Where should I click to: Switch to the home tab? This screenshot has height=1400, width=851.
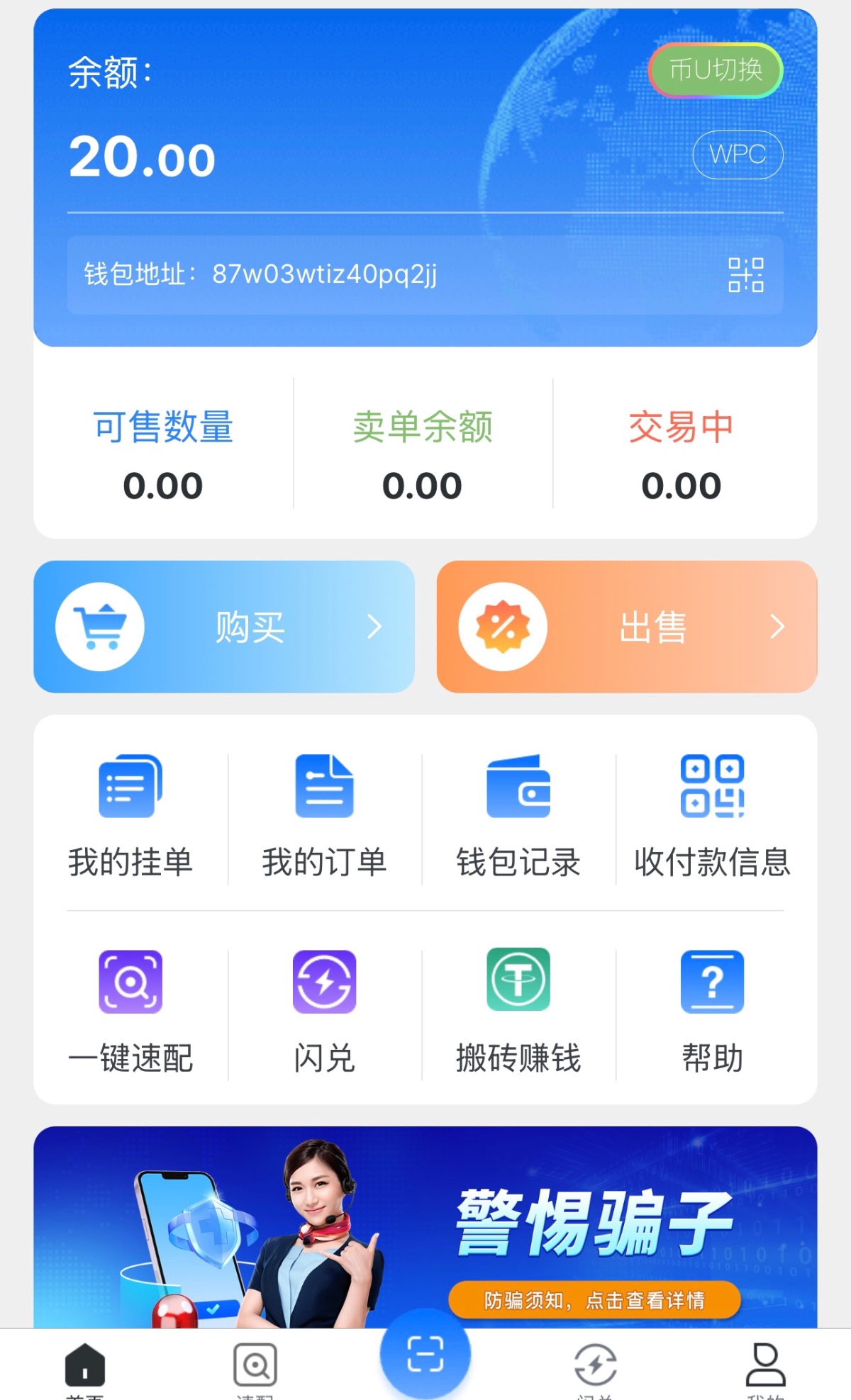coord(85,1368)
